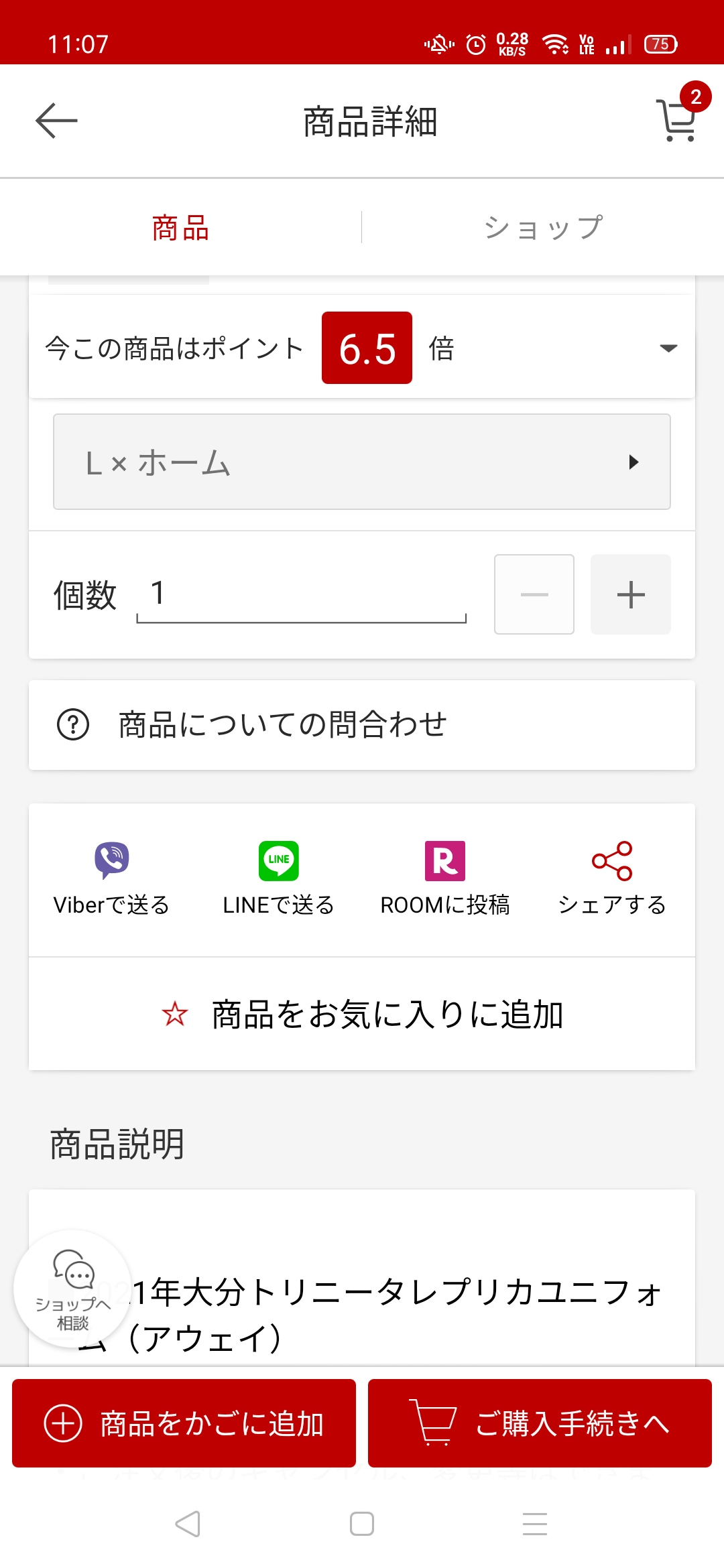The width and height of the screenshot is (724, 1568).
Task: Select the 商品 tab
Action: pos(180,228)
